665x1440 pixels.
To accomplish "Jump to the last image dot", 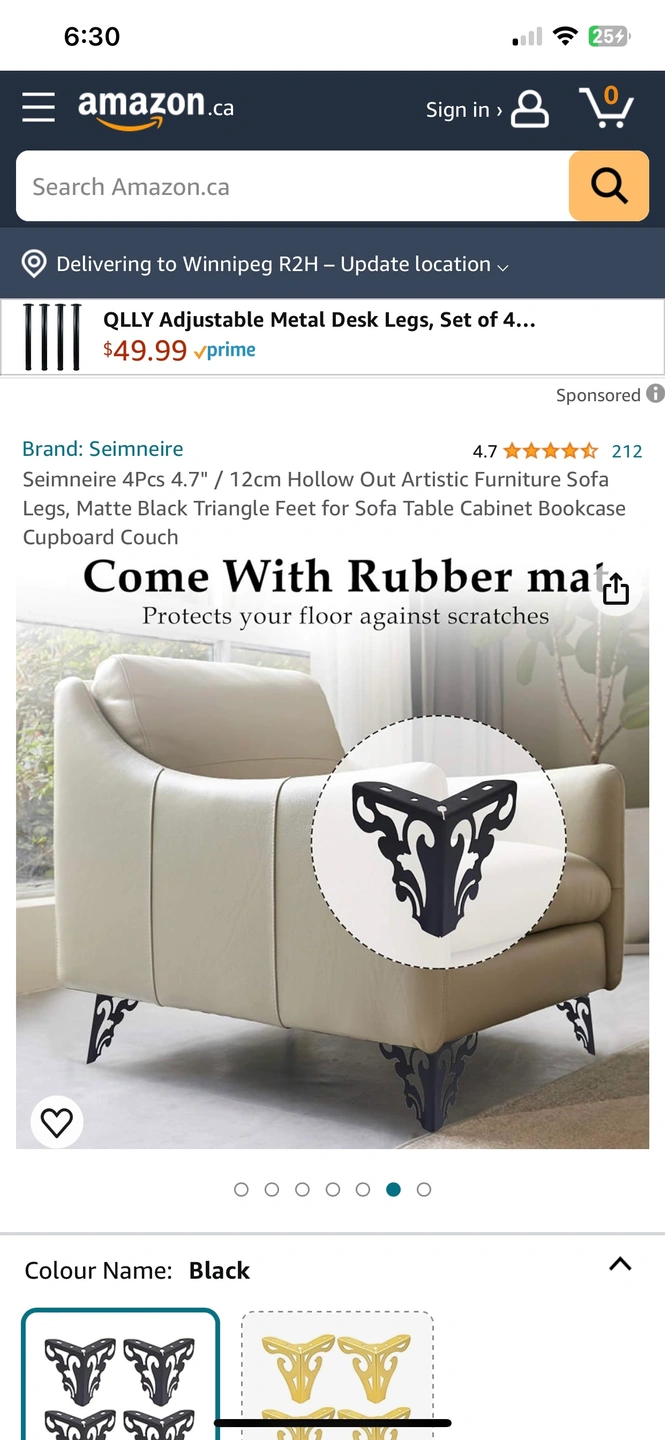I will [x=424, y=1189].
